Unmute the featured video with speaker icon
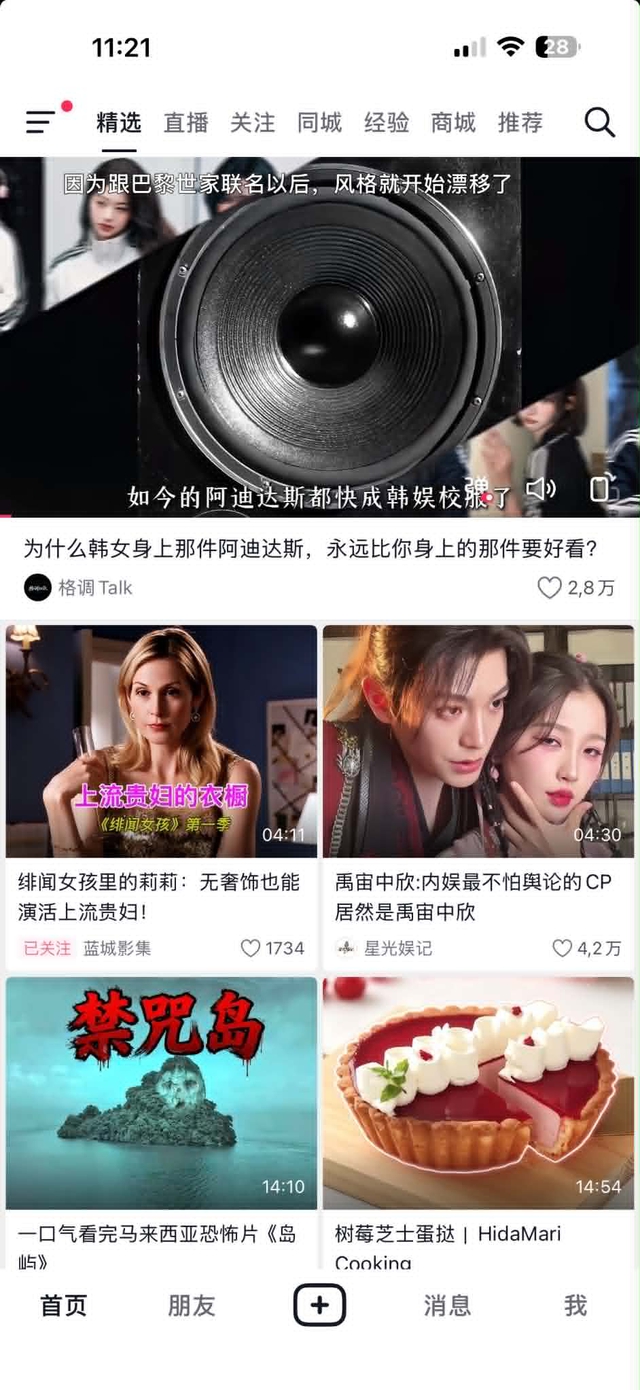640x1390 pixels. pos(541,488)
